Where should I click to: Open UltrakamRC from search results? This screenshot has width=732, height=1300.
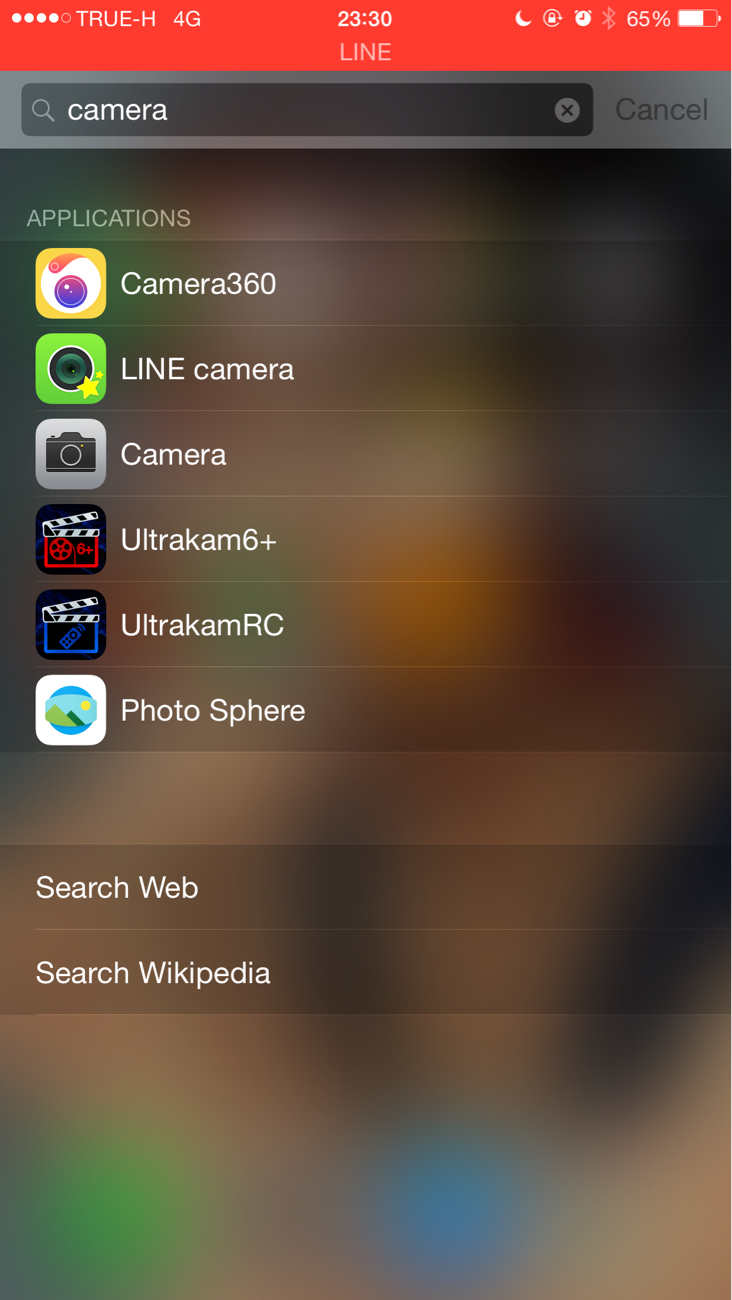(202, 625)
